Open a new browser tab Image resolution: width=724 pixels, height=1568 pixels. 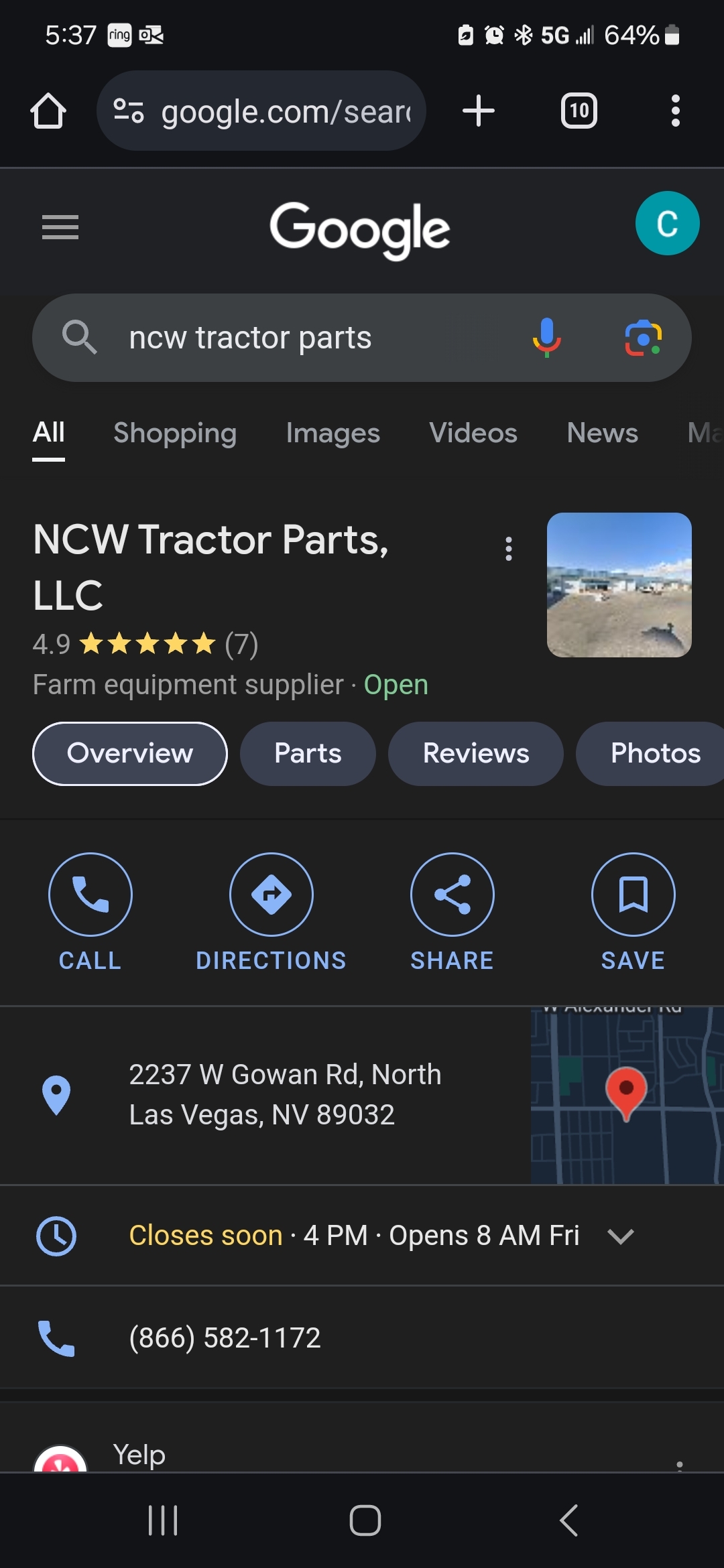(x=479, y=111)
